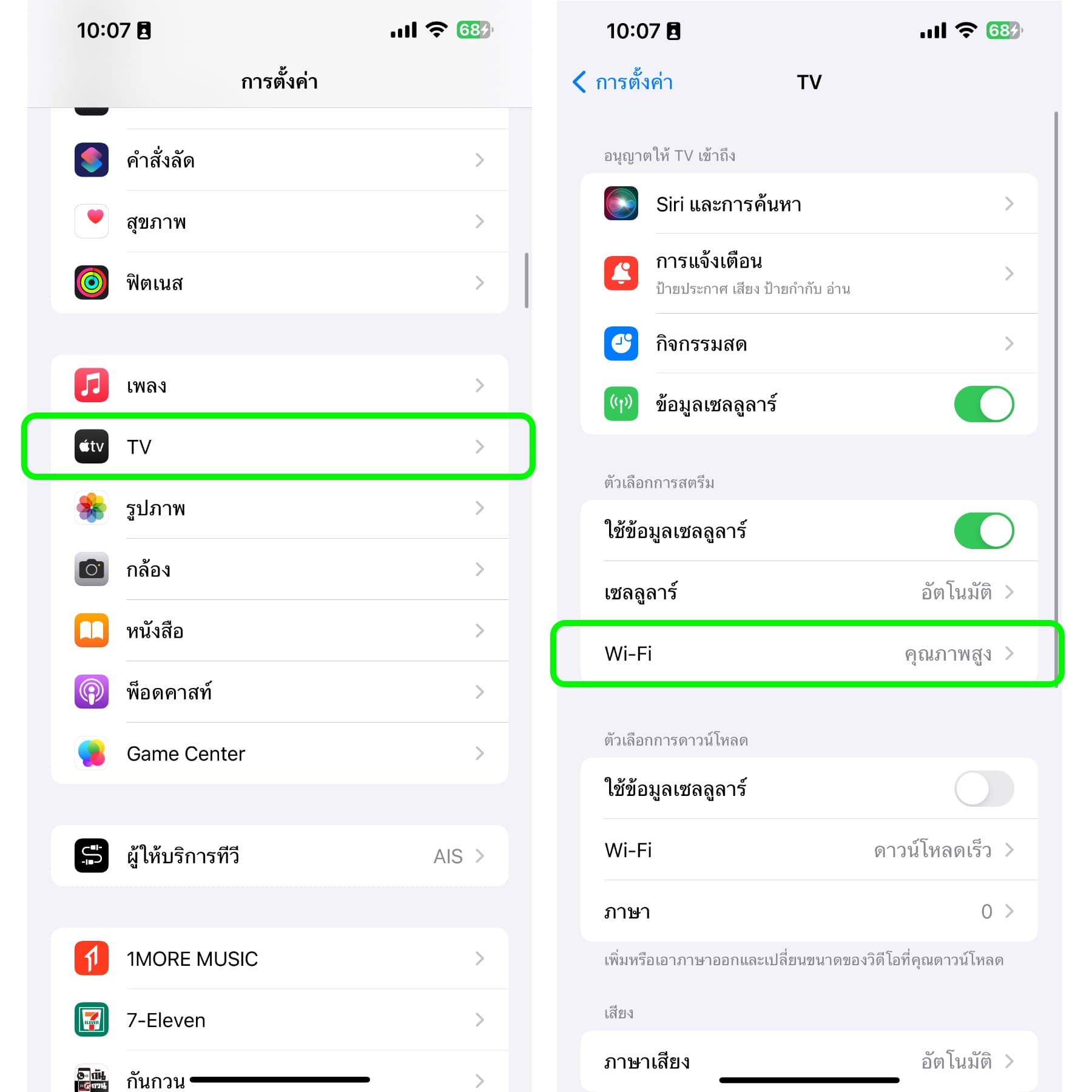
Task: Open รูปภาพ (Photos) settings
Action: tap(279, 508)
